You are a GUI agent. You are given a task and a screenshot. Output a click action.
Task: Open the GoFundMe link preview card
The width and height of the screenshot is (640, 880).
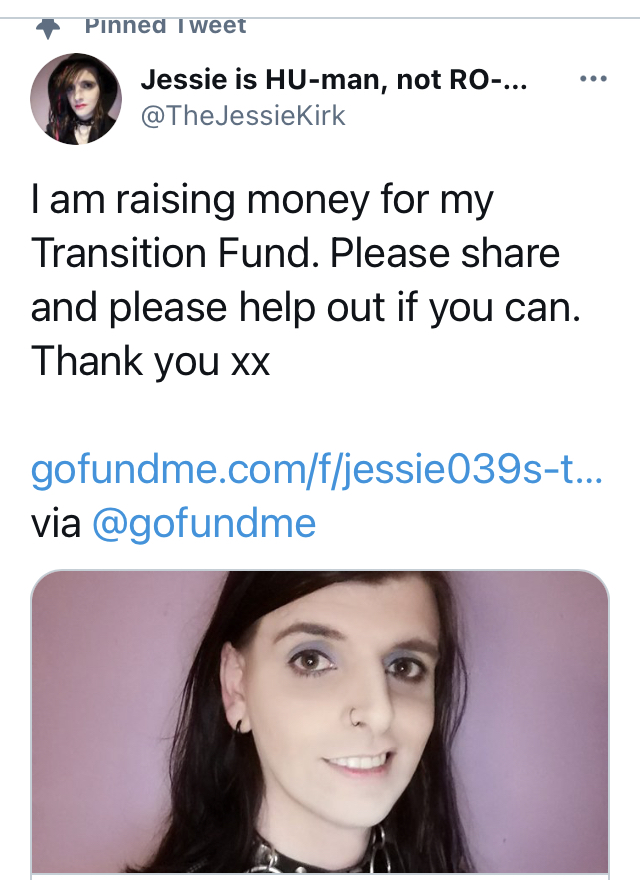(320, 722)
